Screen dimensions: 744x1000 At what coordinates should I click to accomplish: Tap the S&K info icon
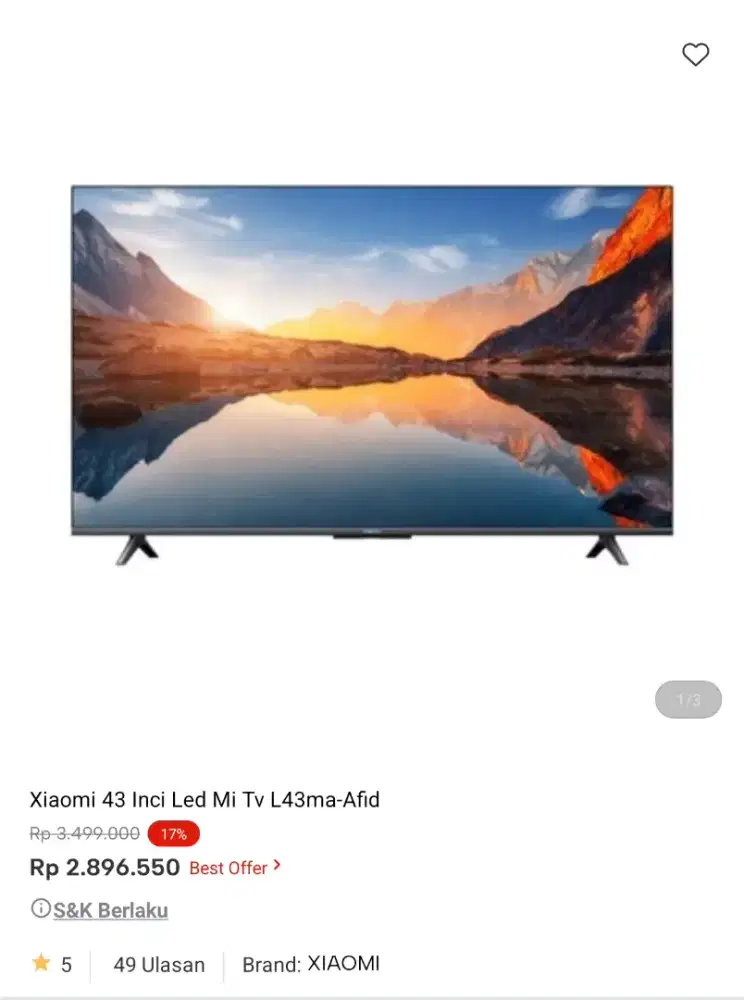click(40, 909)
